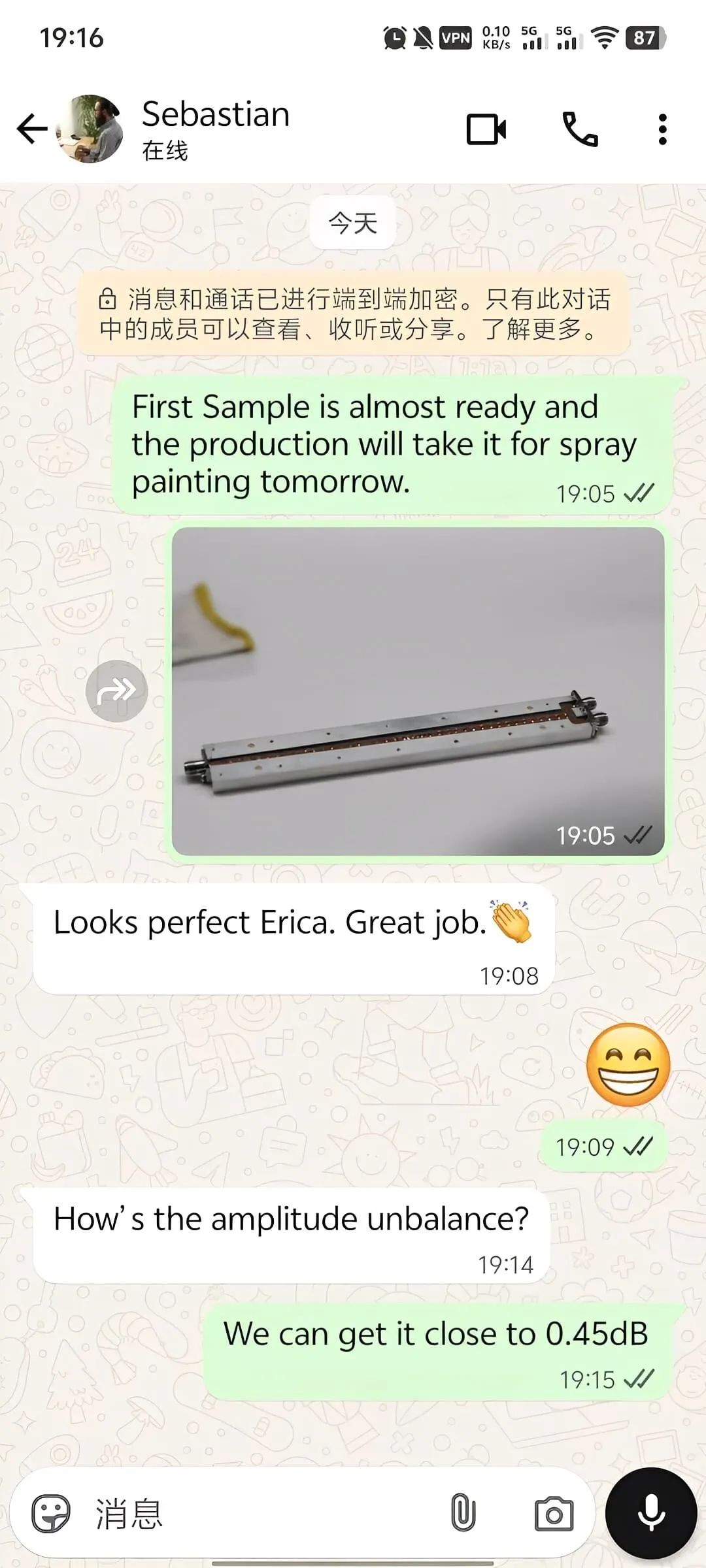Start a video call with Sebastian
Screen dimensions: 706x1568
486,129
